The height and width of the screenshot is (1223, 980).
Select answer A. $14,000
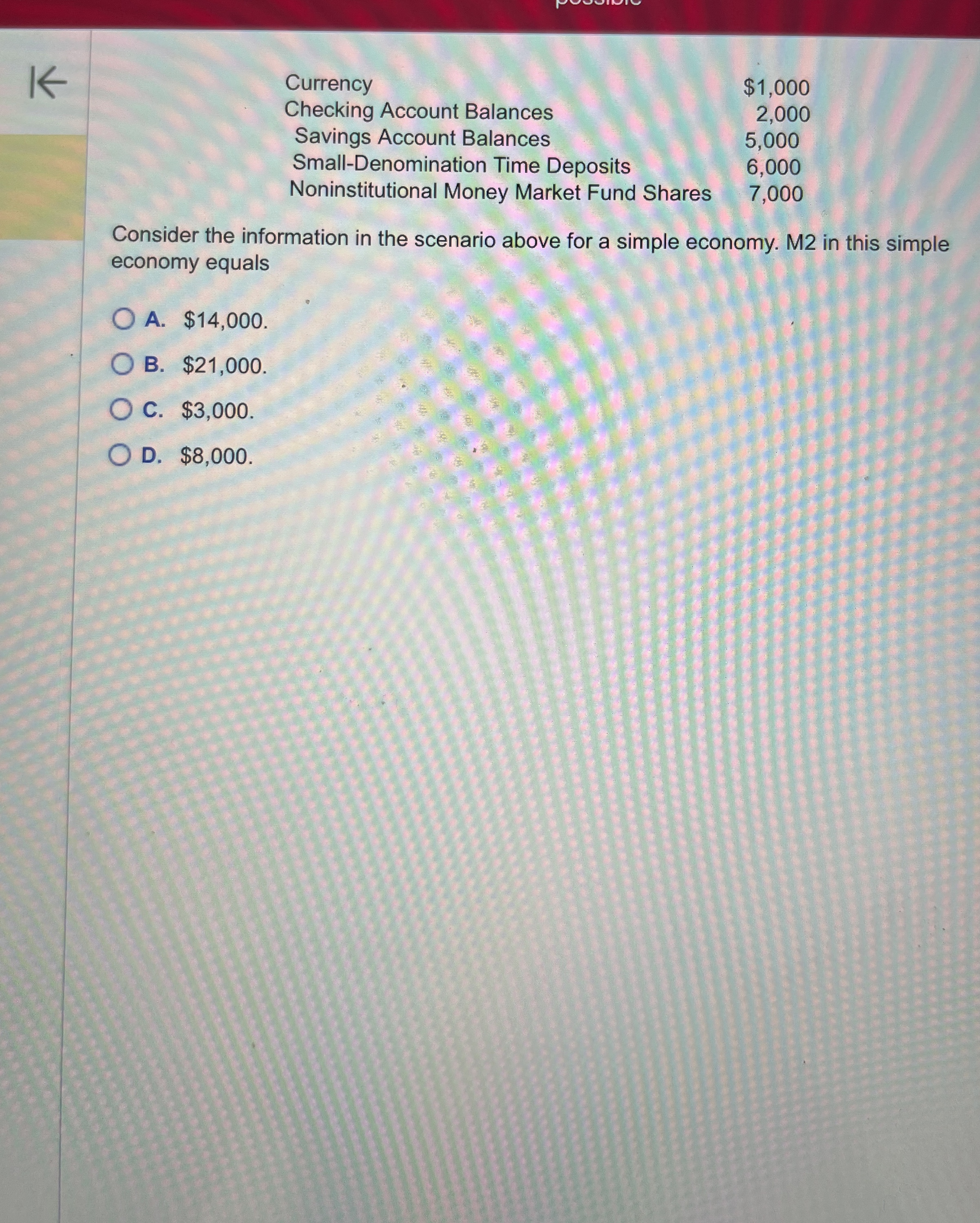click(123, 319)
